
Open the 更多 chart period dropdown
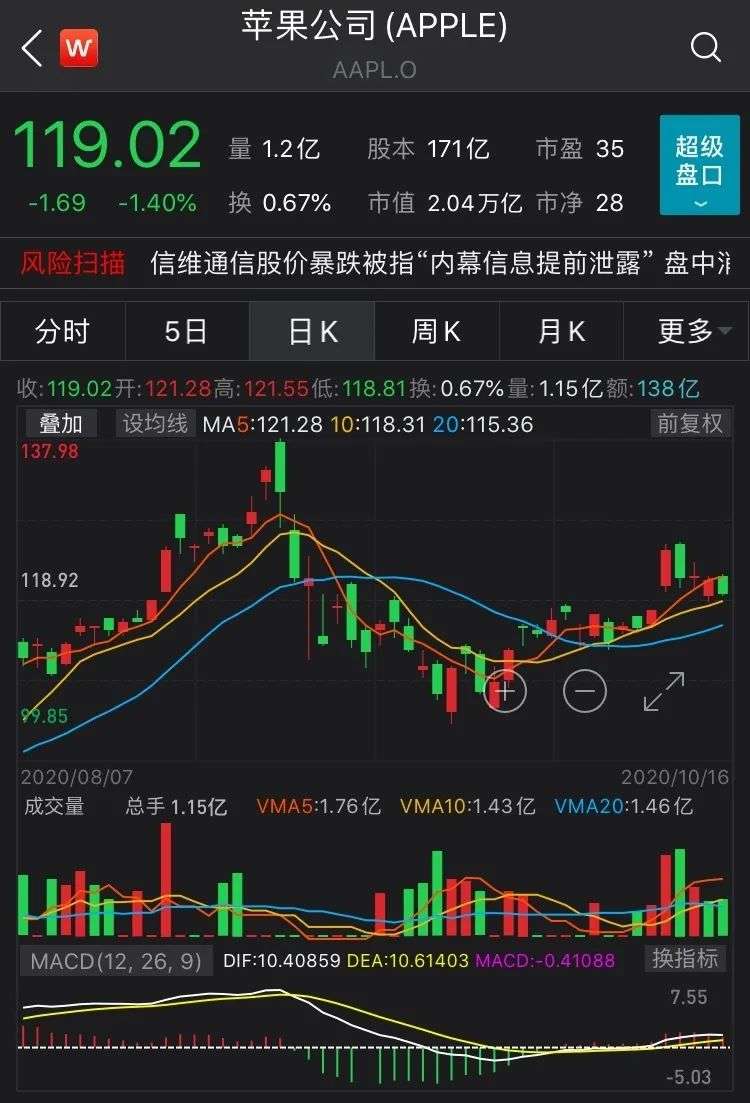[x=686, y=331]
